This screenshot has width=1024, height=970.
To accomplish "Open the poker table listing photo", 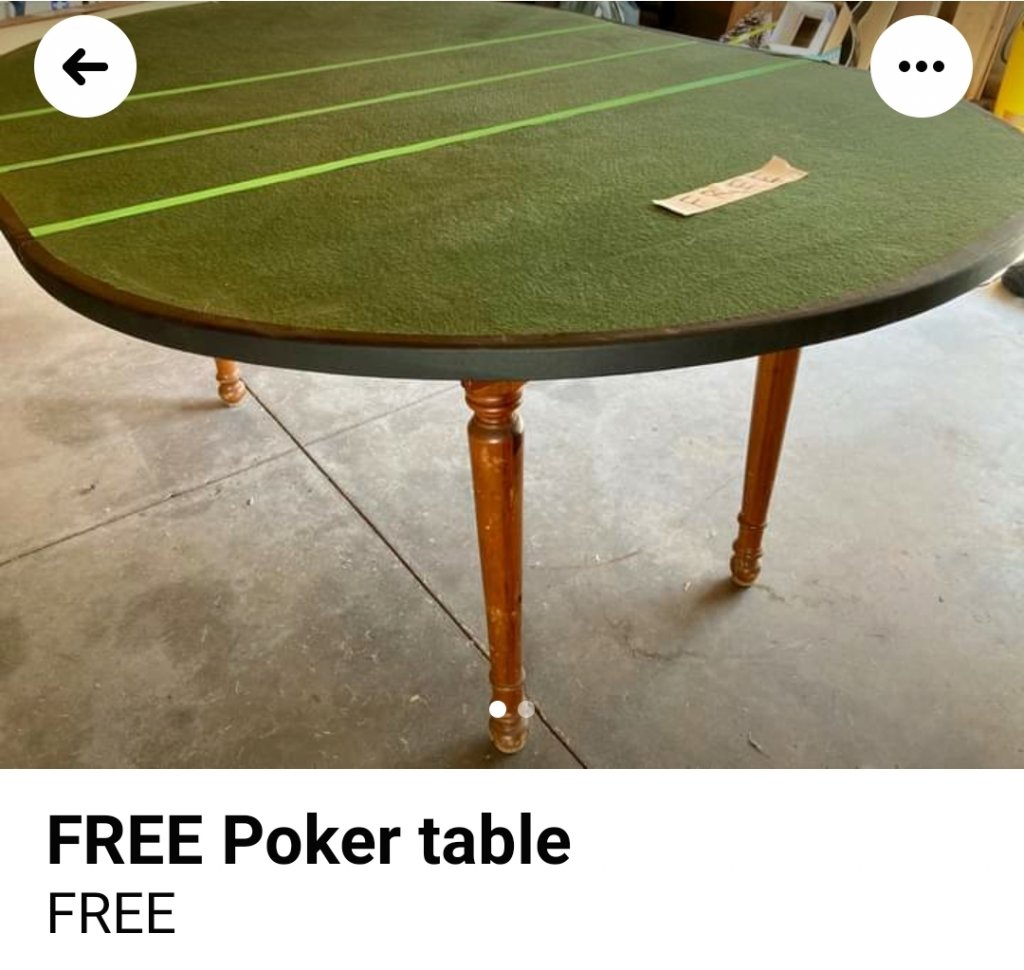I will click(x=512, y=400).
